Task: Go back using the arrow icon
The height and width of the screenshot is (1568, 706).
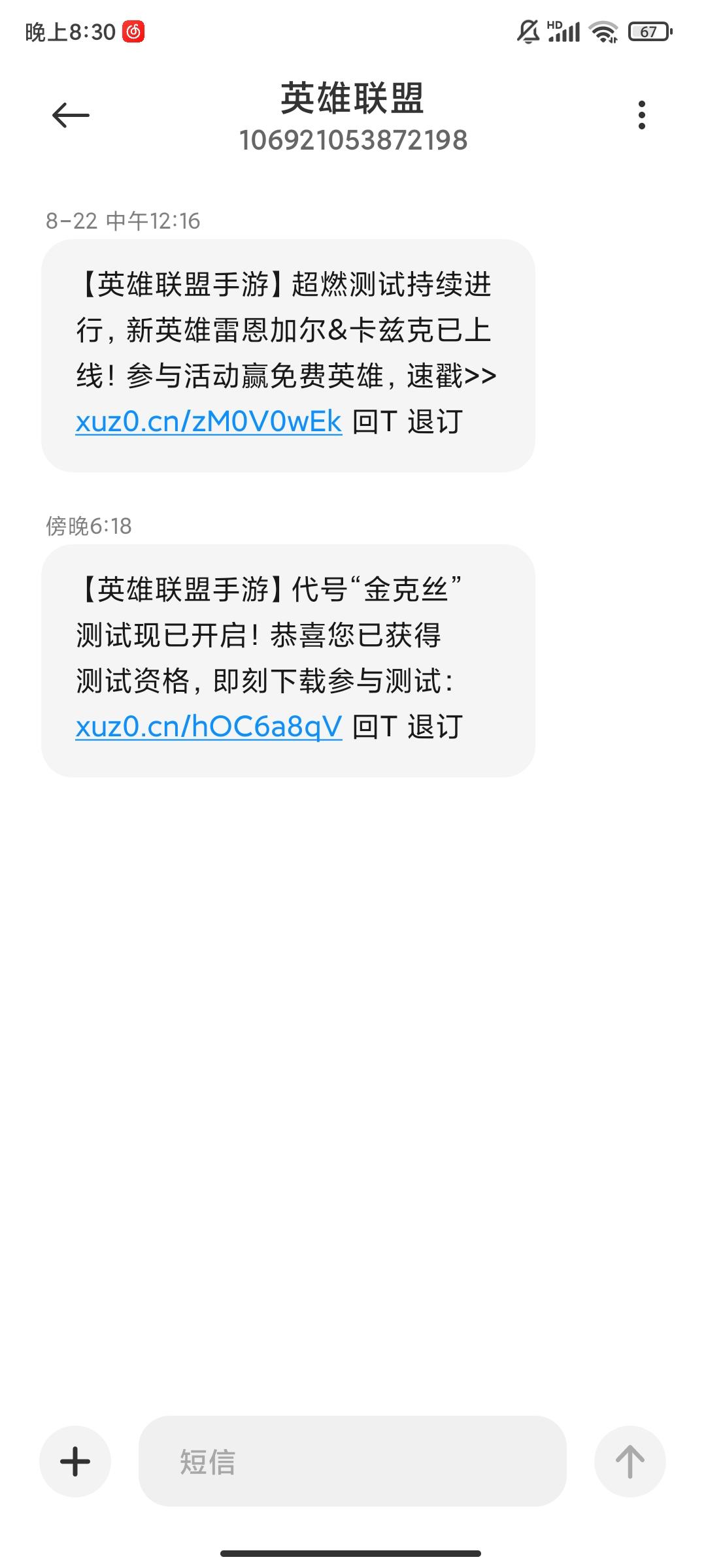Action: pyautogui.click(x=71, y=116)
